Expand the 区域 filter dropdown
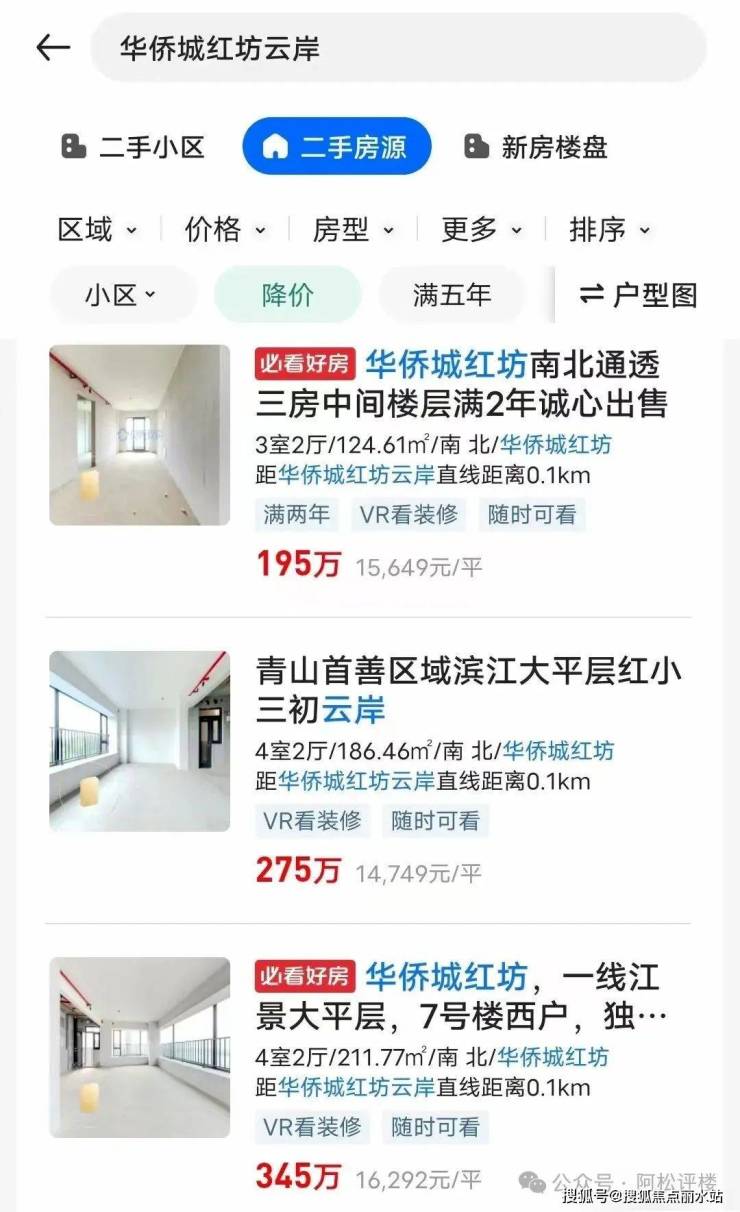The image size is (740, 1212). click(97, 230)
